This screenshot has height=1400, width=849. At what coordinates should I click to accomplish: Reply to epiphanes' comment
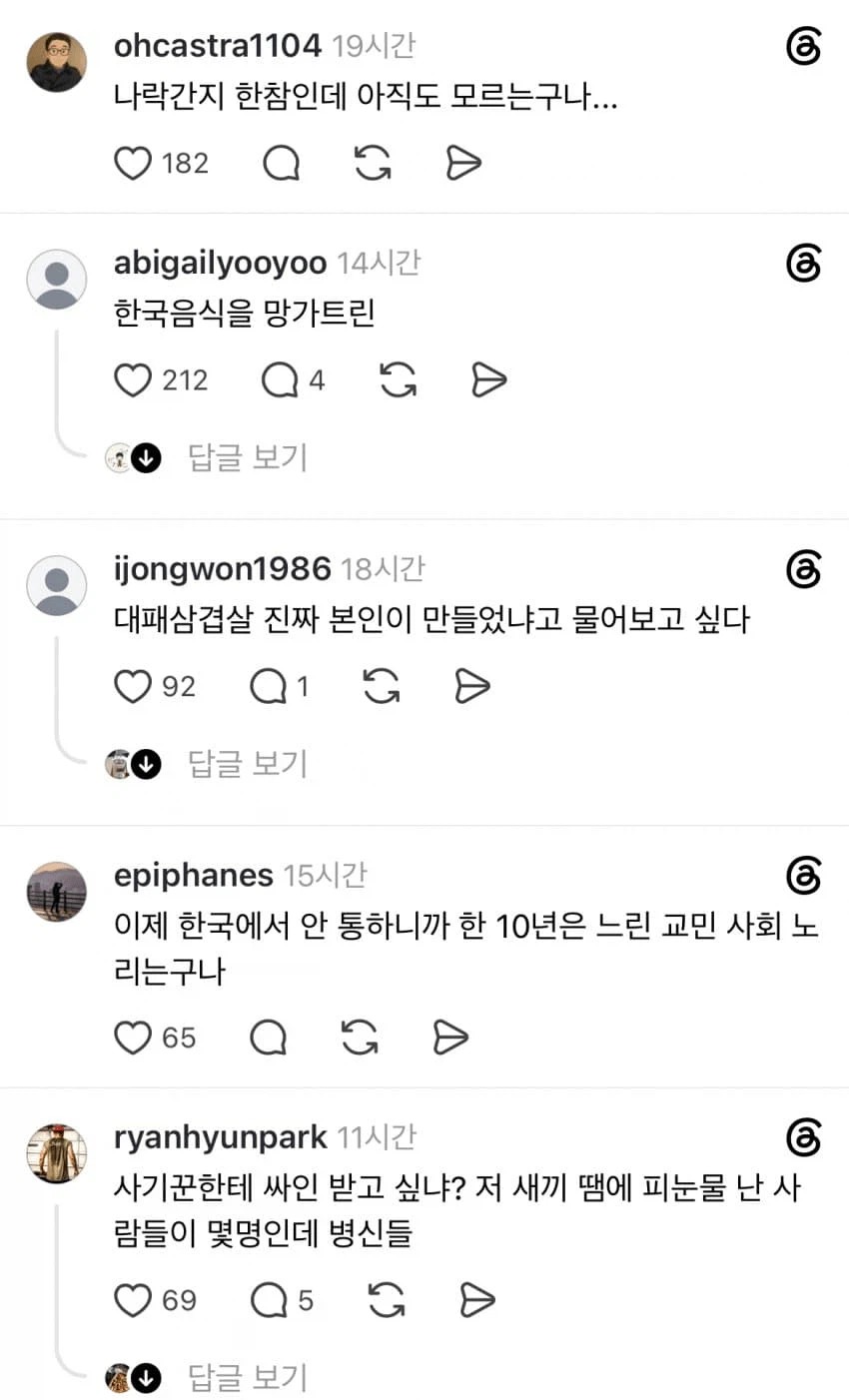click(269, 1038)
